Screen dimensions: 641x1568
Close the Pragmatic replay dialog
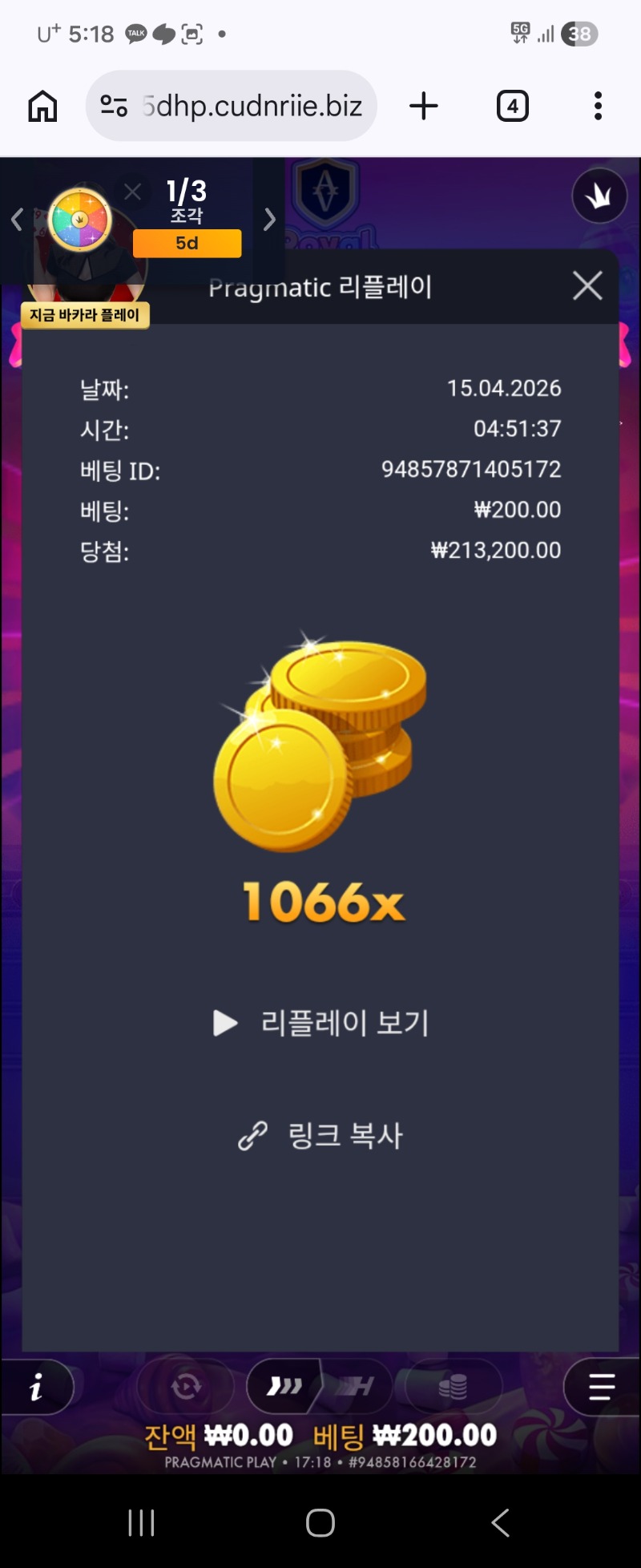[x=587, y=285]
